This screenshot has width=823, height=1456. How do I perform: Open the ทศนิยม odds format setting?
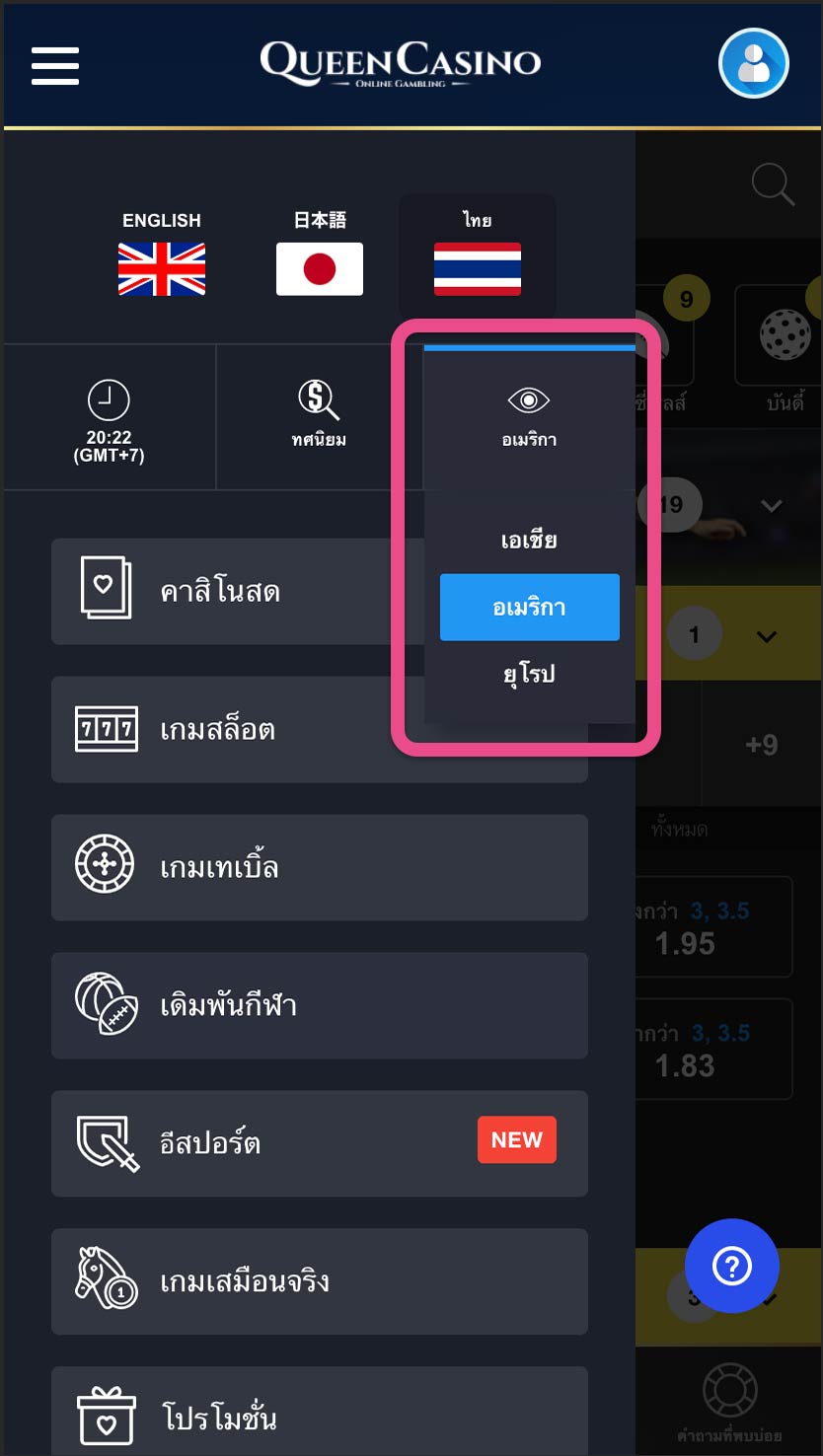tap(319, 416)
